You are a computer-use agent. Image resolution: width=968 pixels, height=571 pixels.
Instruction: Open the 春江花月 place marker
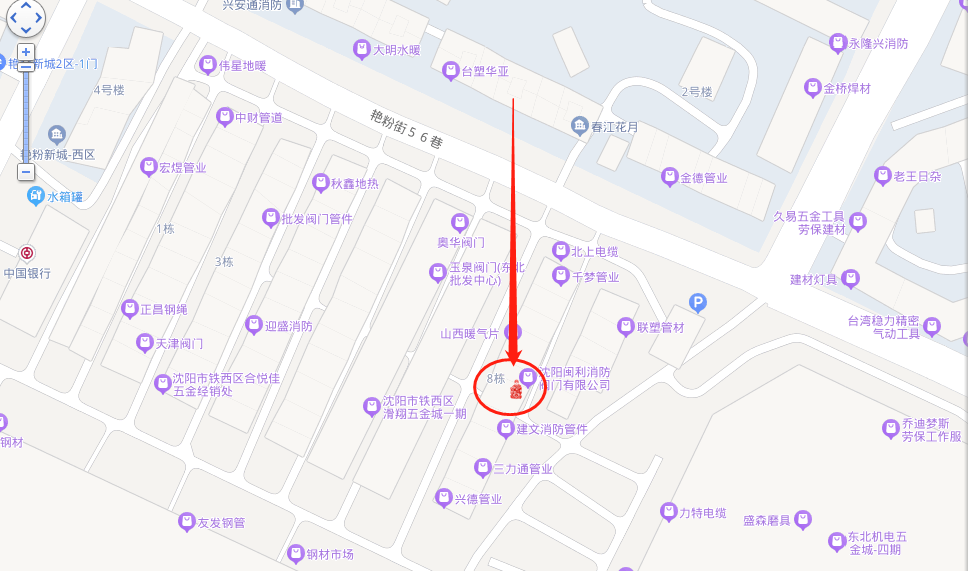point(579,126)
